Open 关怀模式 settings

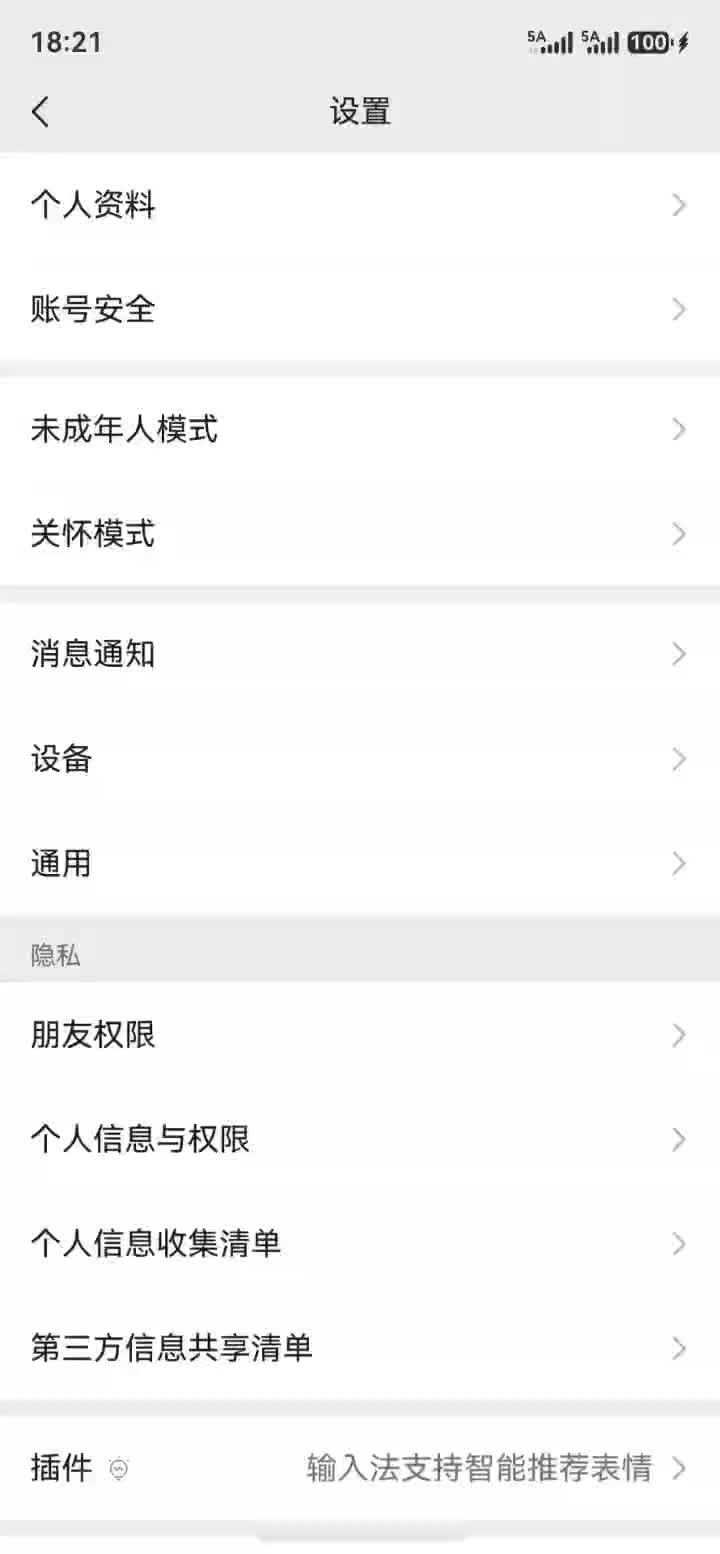click(360, 534)
